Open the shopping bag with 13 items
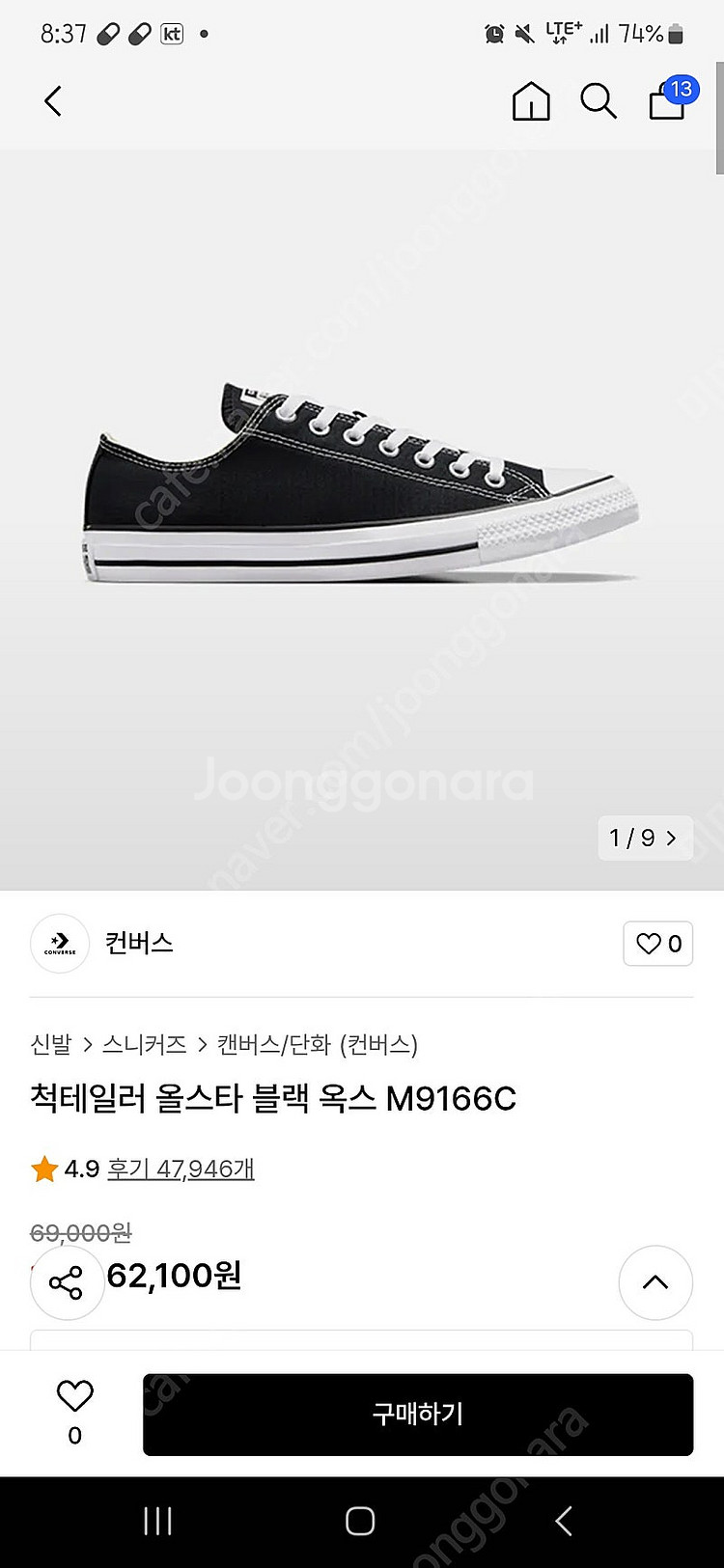The width and height of the screenshot is (724, 1568). pos(669,100)
